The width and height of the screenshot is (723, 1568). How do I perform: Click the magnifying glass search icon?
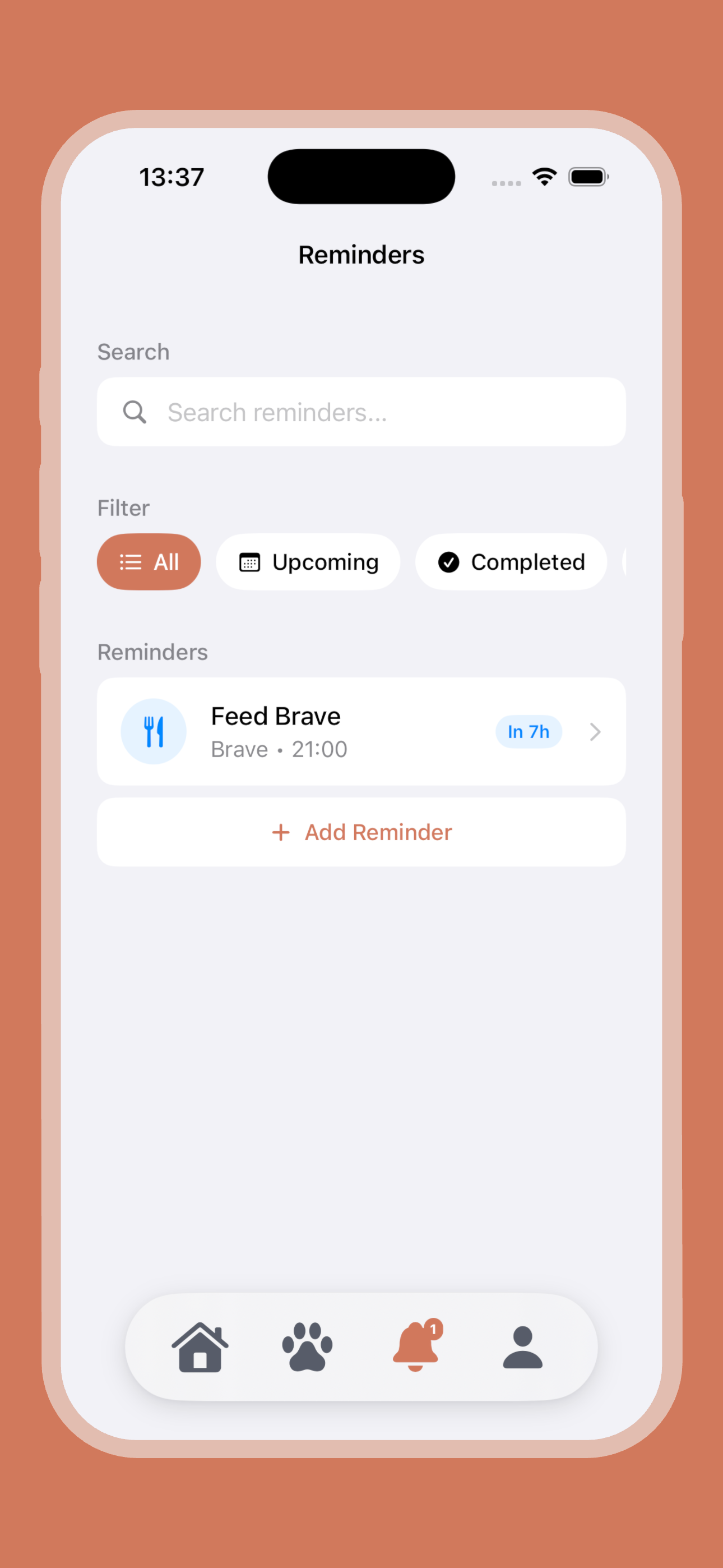tap(135, 412)
